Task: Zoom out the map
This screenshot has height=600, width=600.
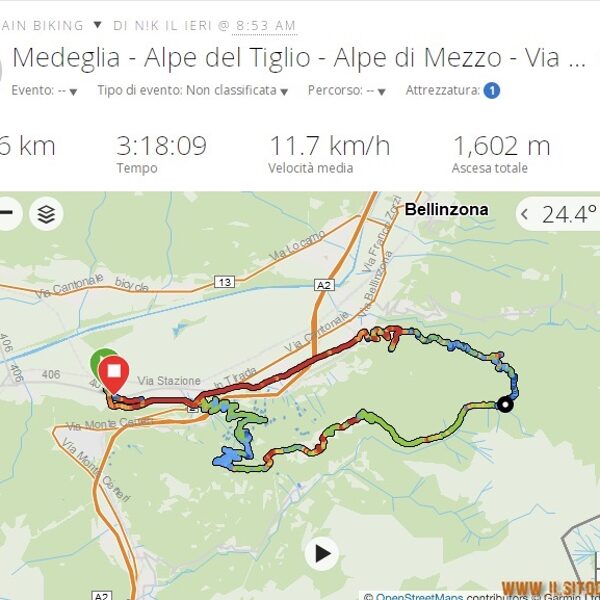Action: [6, 213]
